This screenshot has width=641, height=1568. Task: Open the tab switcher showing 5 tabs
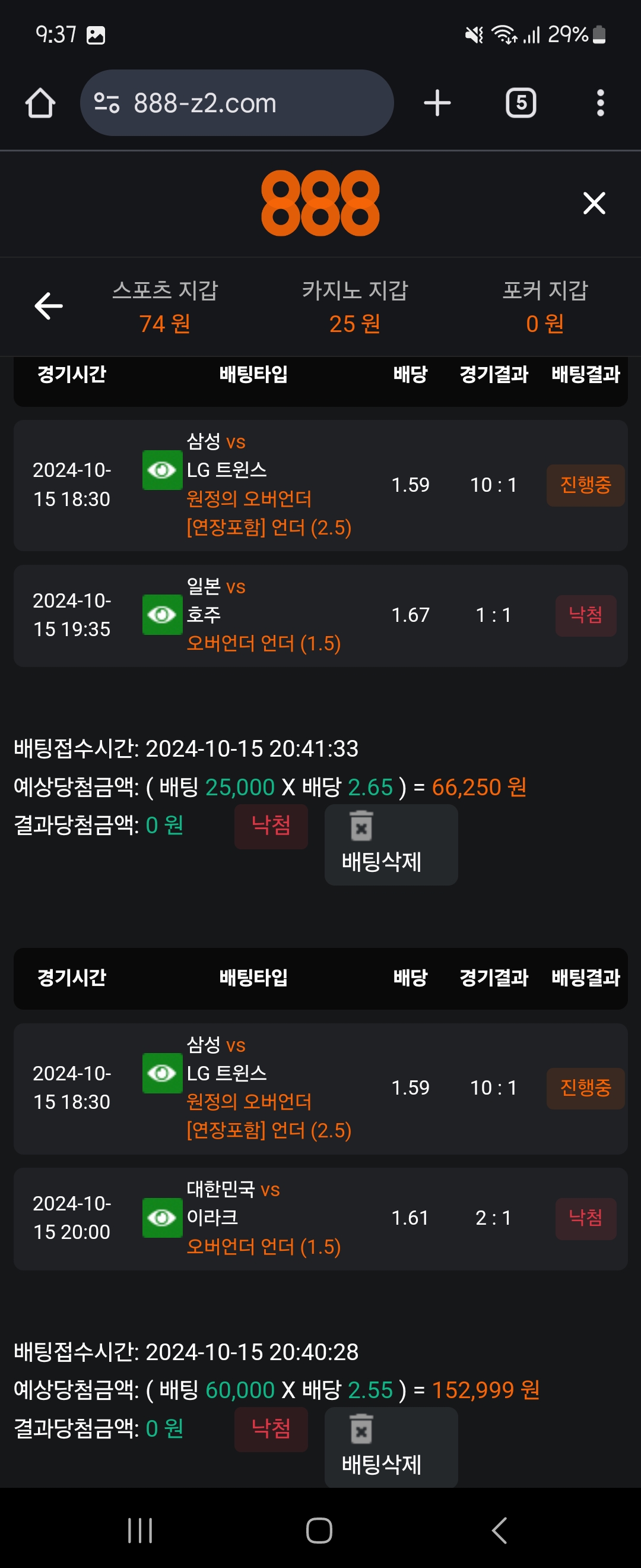point(521,103)
